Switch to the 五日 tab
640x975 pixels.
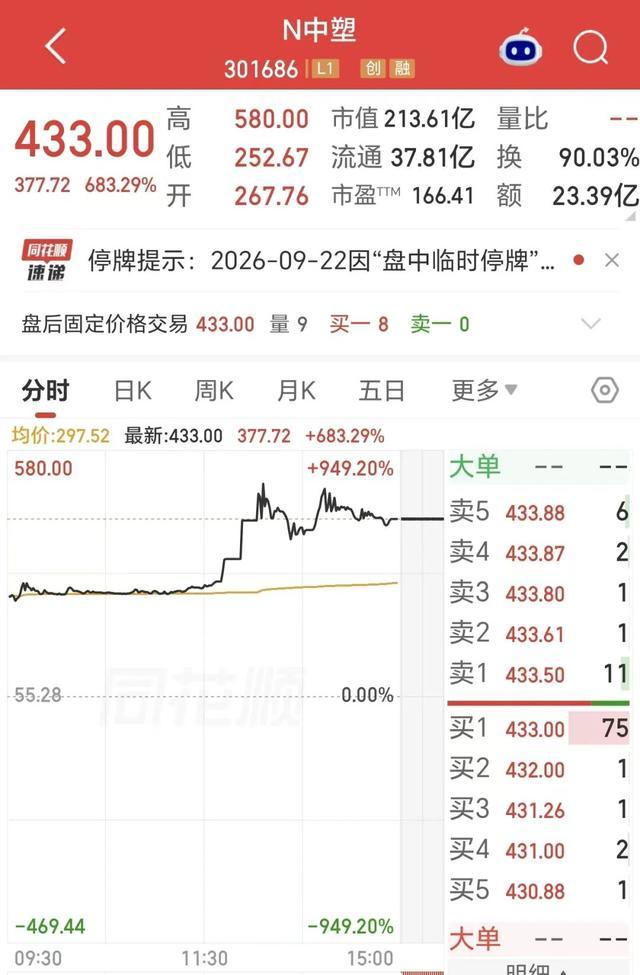381,391
